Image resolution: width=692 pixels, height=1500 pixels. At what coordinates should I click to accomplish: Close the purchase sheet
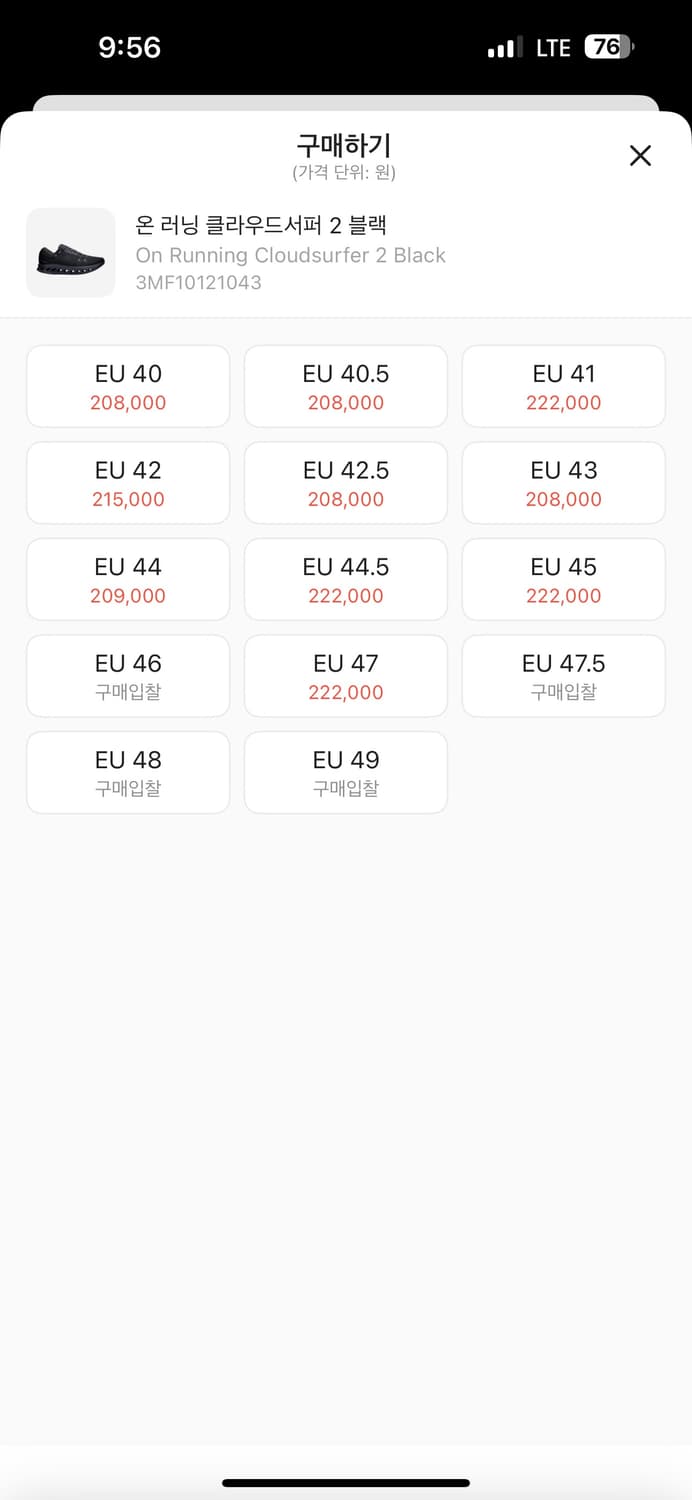click(640, 155)
